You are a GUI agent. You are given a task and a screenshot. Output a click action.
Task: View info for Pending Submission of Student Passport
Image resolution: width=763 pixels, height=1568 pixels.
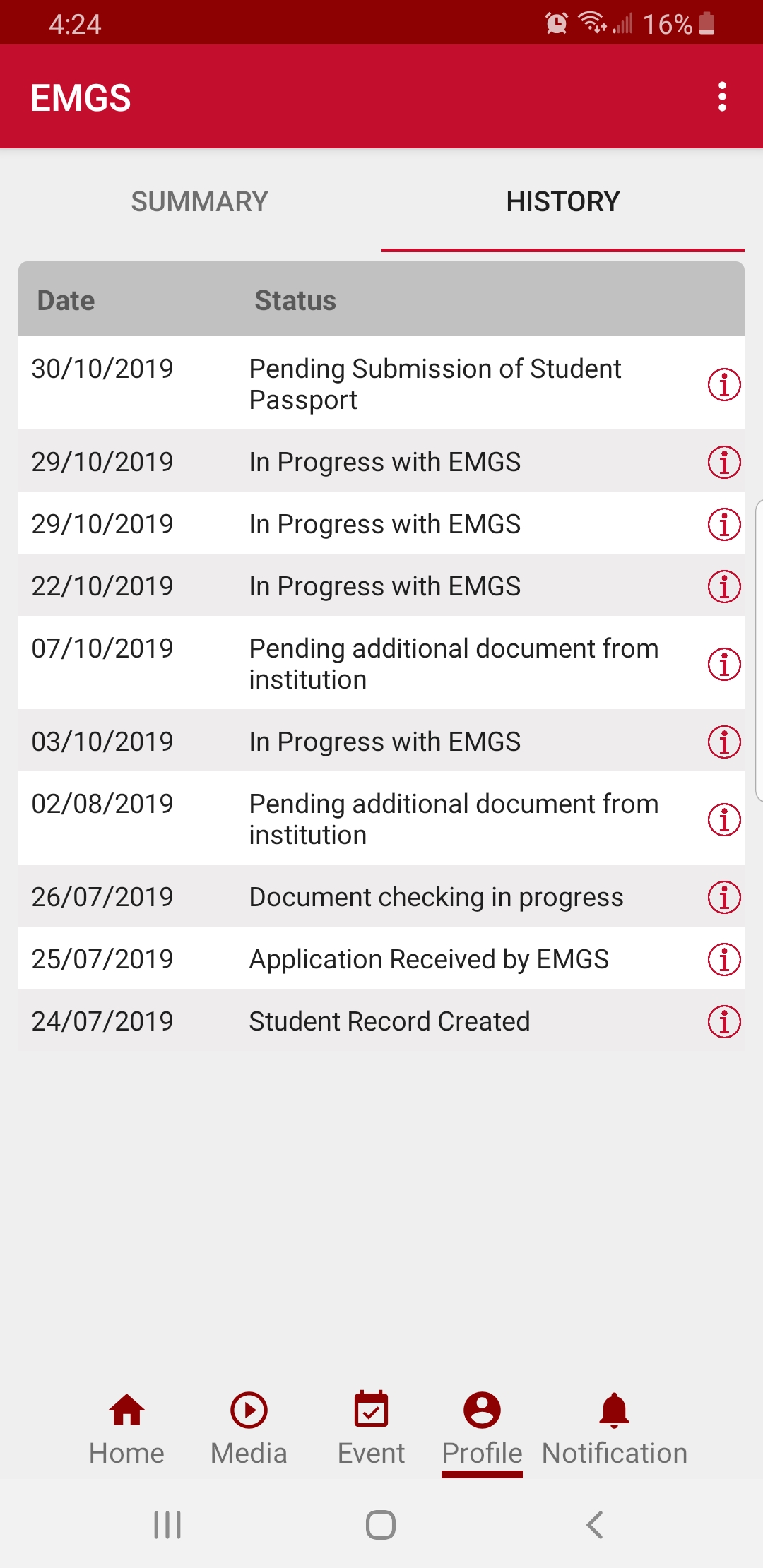(724, 384)
